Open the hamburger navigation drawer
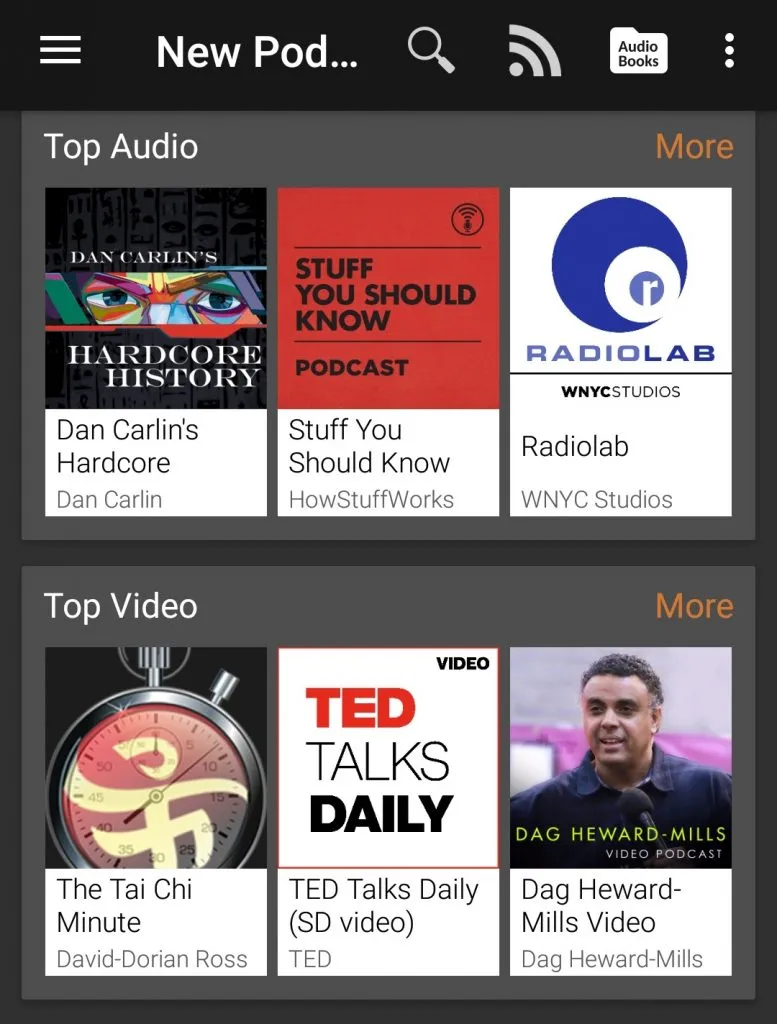777x1024 pixels. point(60,51)
